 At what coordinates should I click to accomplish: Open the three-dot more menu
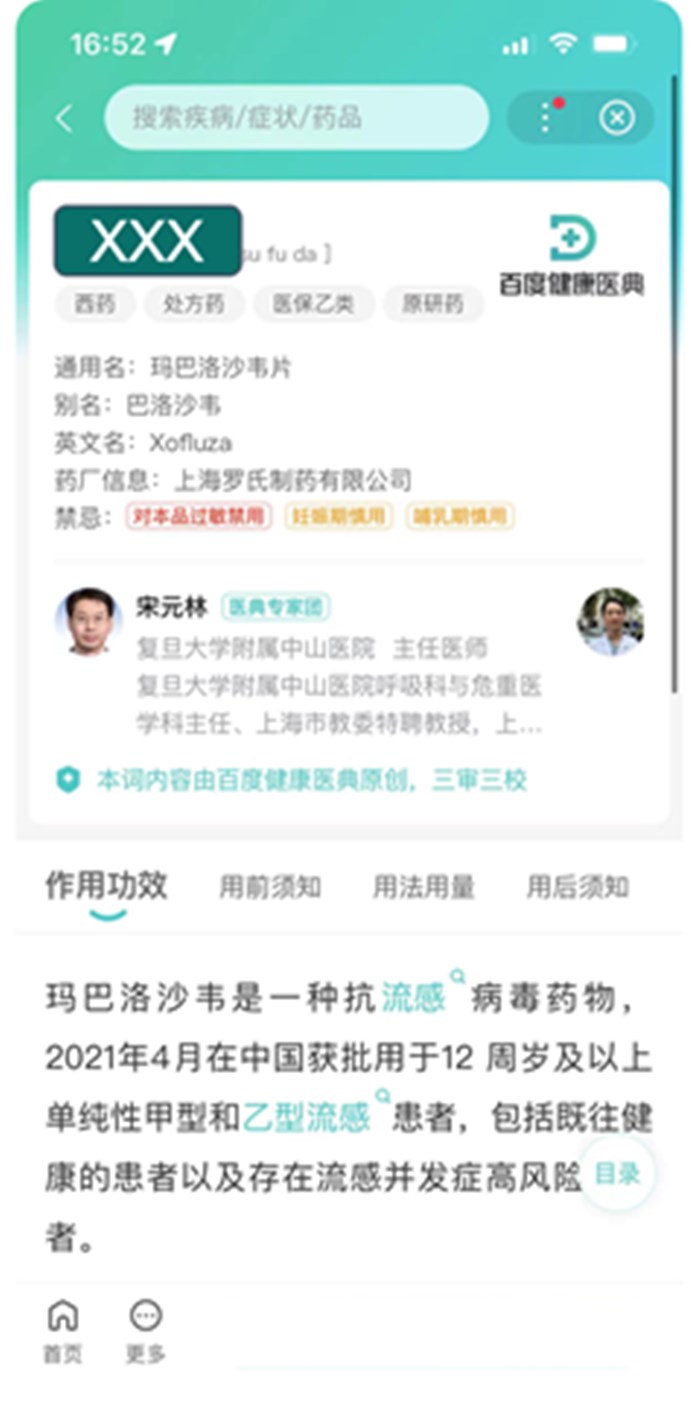point(546,118)
